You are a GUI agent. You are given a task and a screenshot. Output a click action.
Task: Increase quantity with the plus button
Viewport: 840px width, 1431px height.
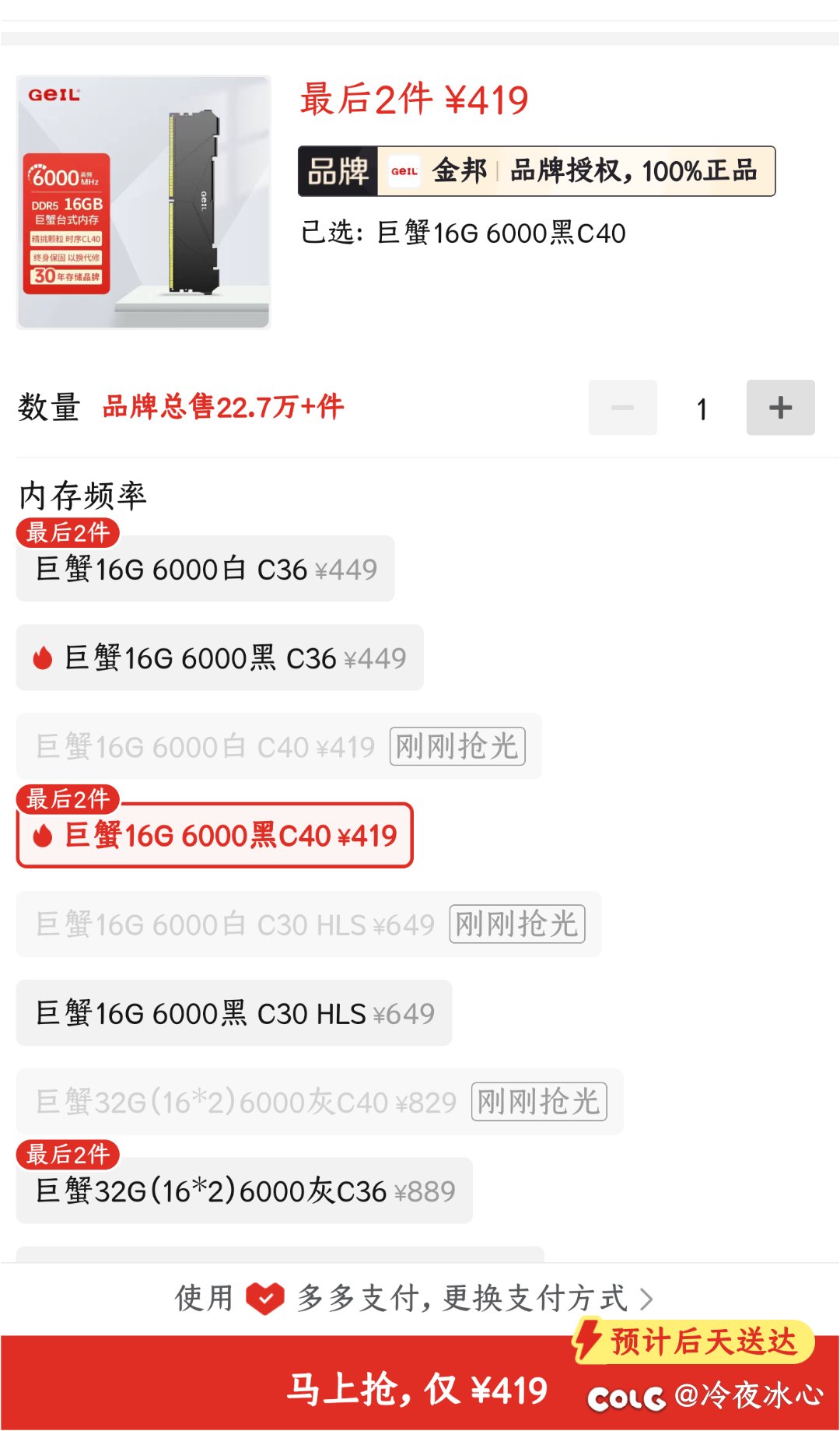780,408
